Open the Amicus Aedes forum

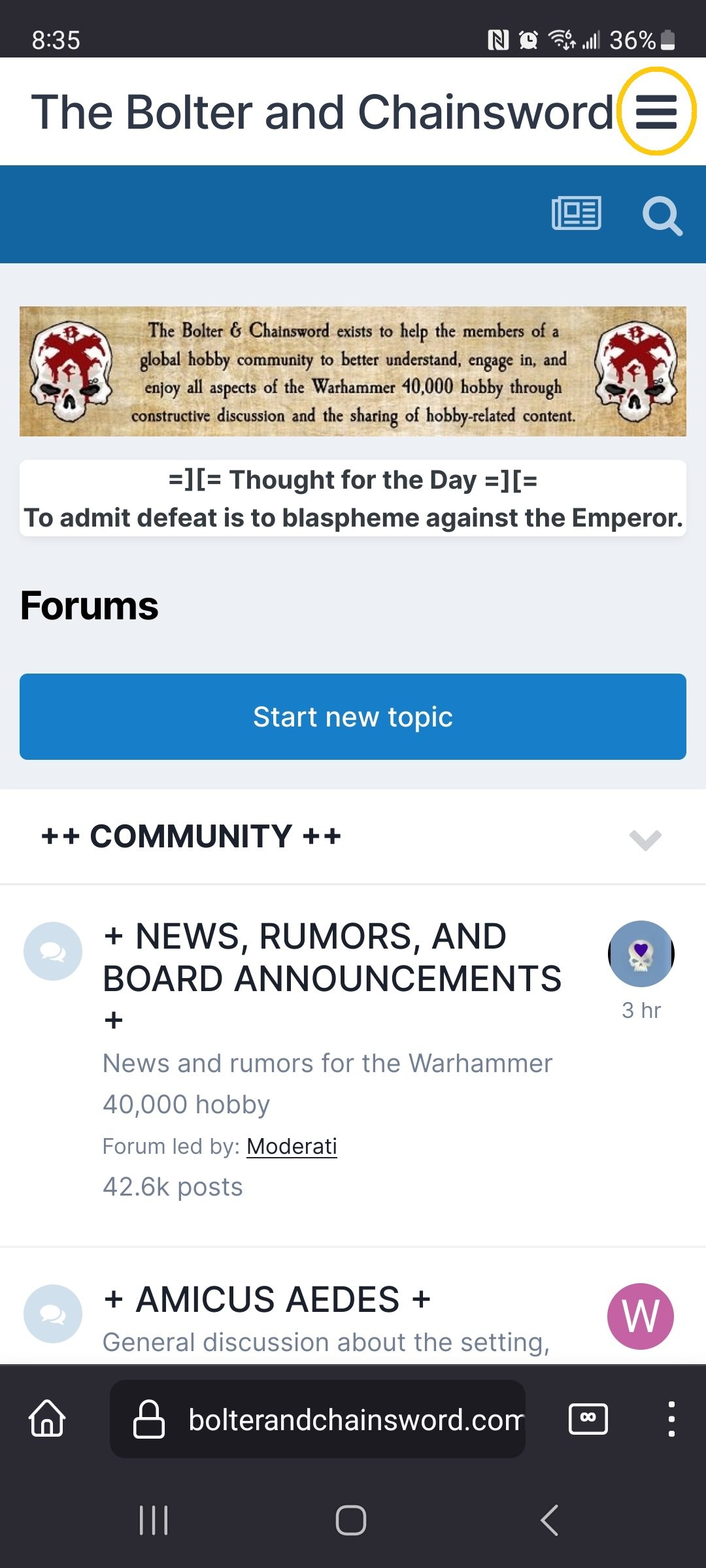267,1299
